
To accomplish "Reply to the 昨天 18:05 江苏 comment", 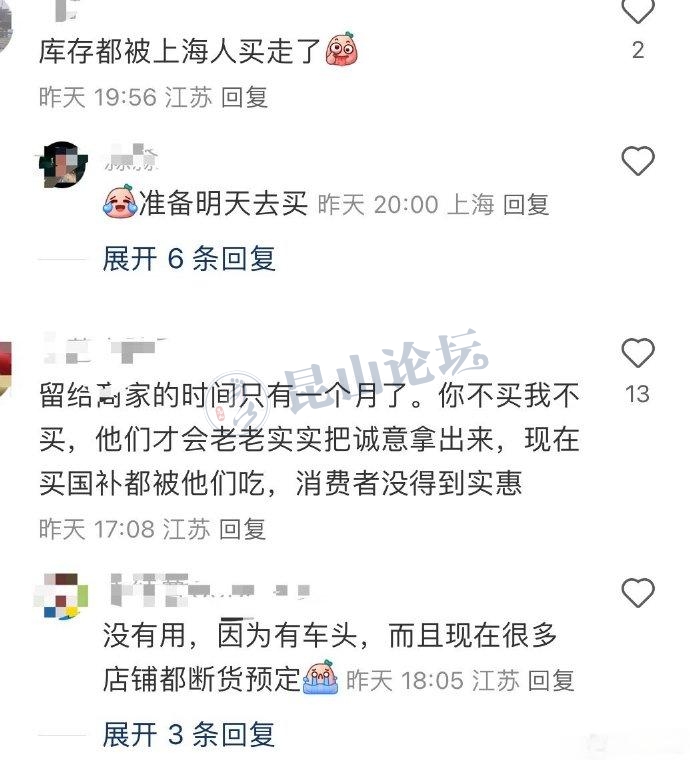I will pyautogui.click(x=550, y=681).
